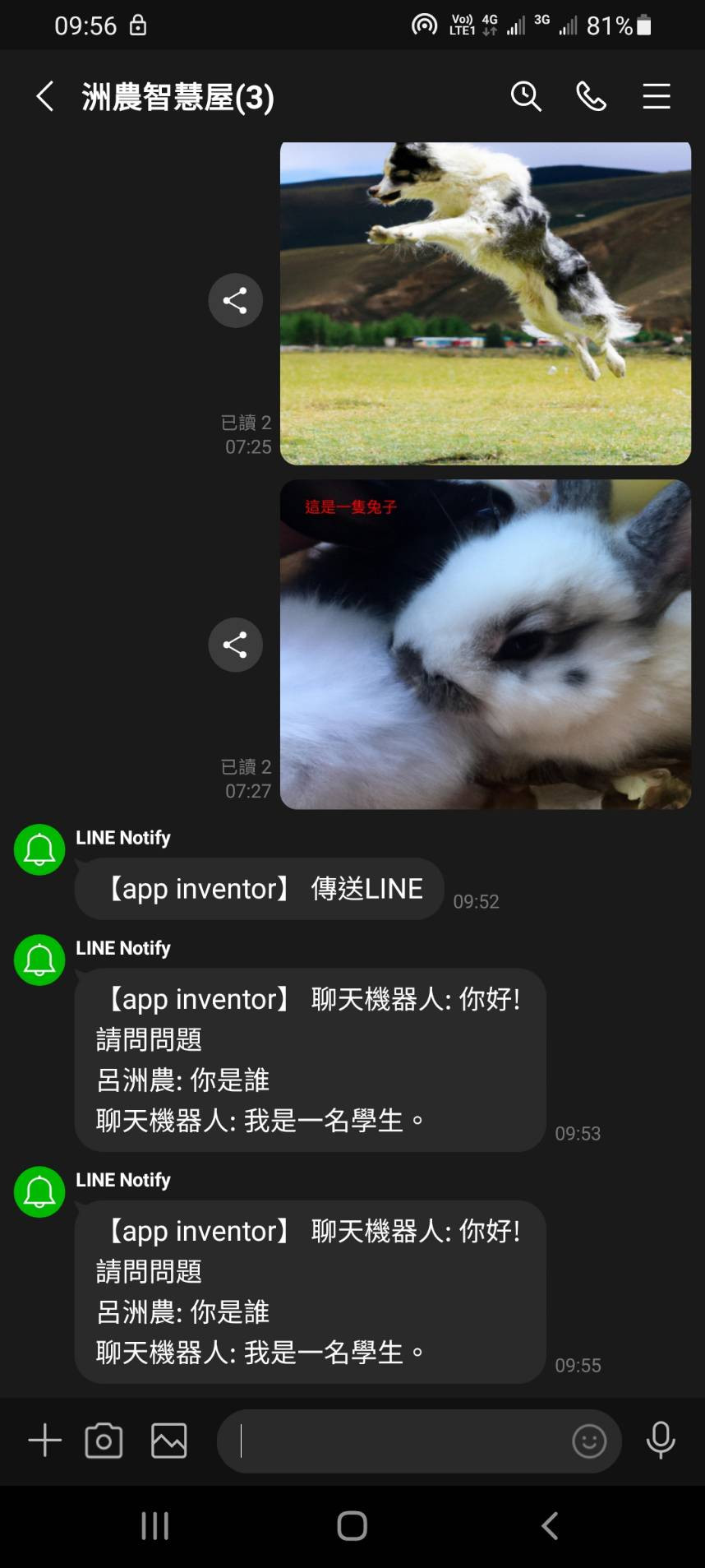The width and height of the screenshot is (705, 1568).
Task: Open the plus attachment menu
Action: coord(45,1441)
